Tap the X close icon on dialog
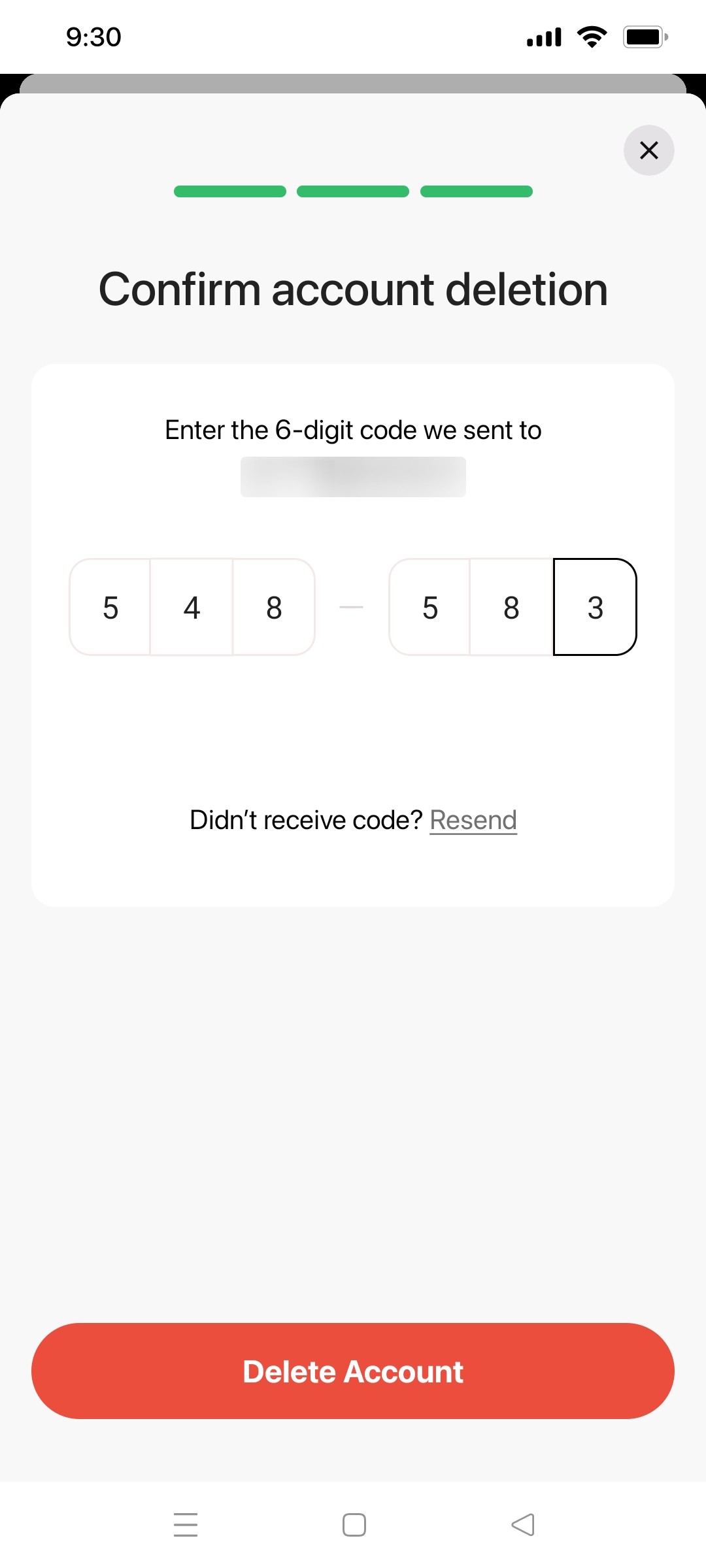 (x=648, y=150)
